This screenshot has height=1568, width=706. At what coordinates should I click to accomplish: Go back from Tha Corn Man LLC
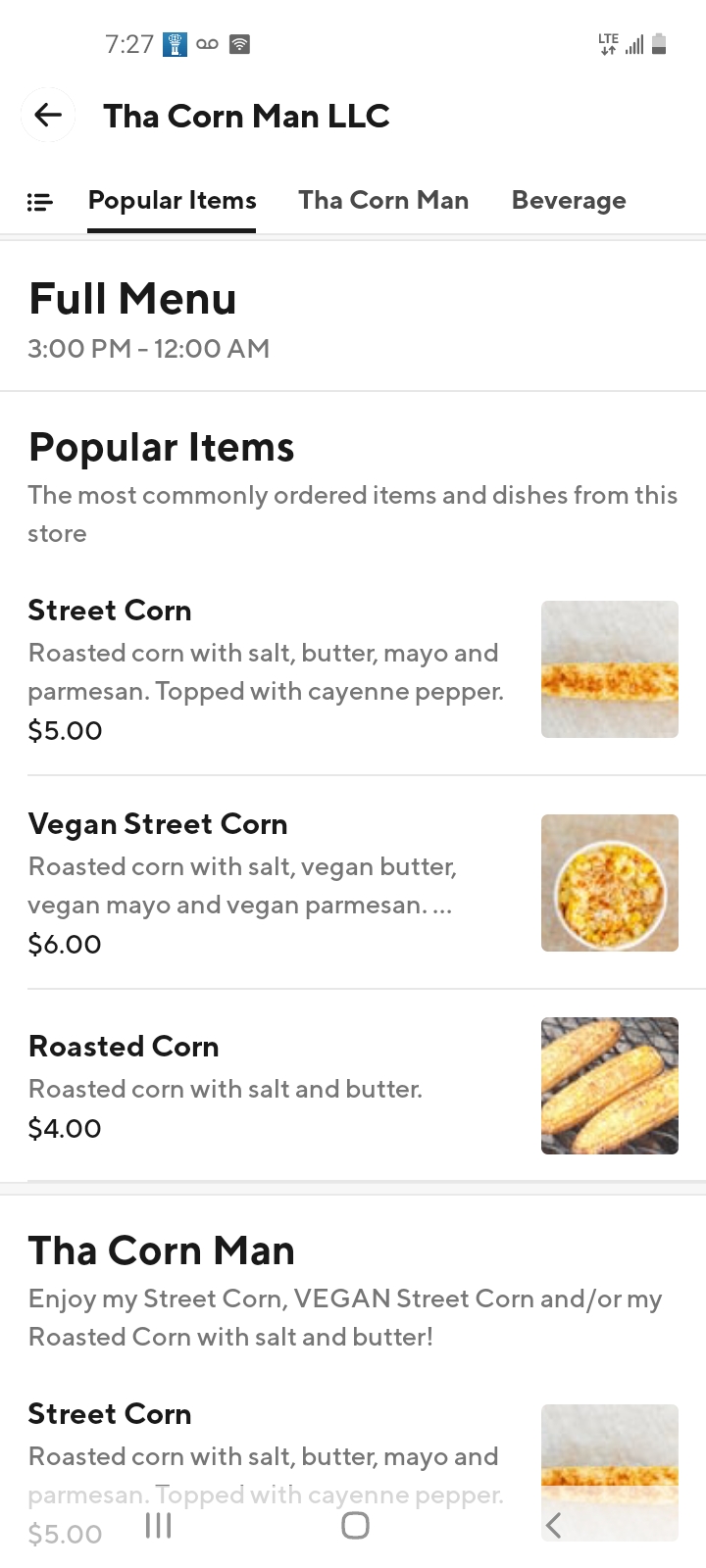[x=48, y=116]
